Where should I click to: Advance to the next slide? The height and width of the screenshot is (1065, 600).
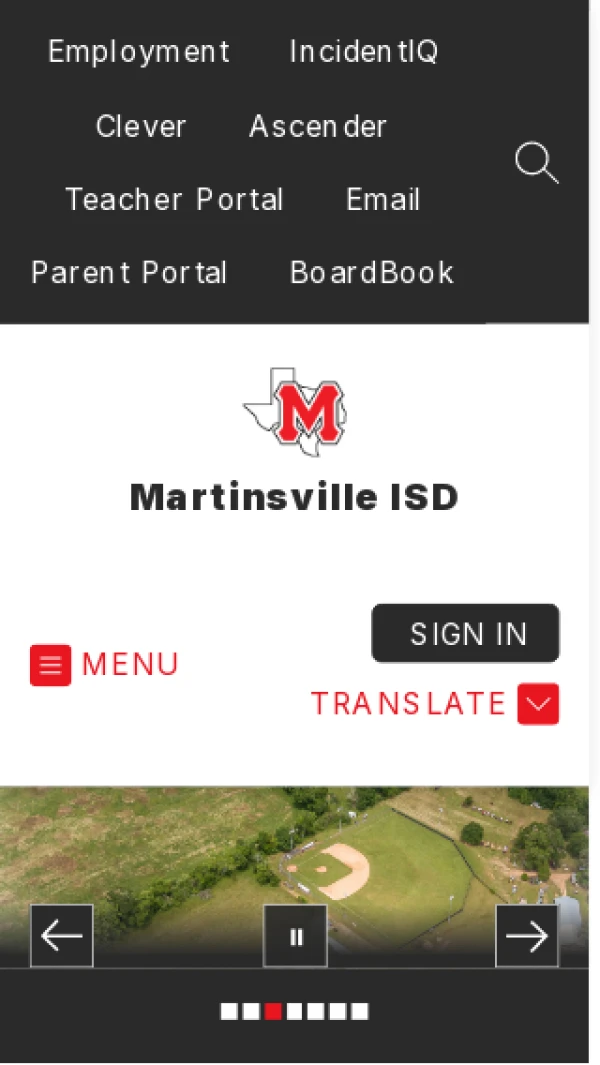[x=527, y=936]
